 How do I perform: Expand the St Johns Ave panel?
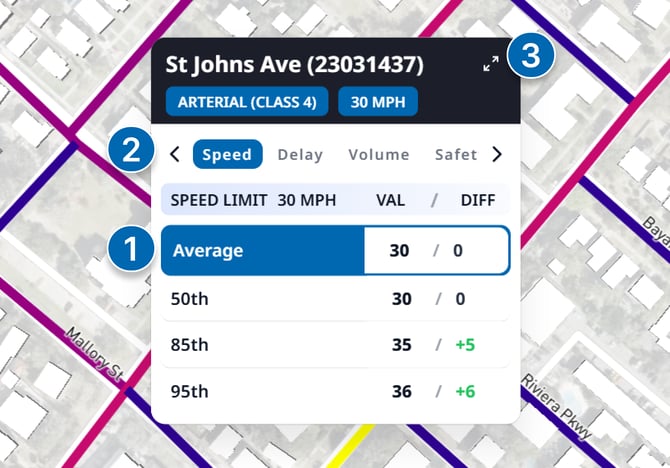point(490,64)
